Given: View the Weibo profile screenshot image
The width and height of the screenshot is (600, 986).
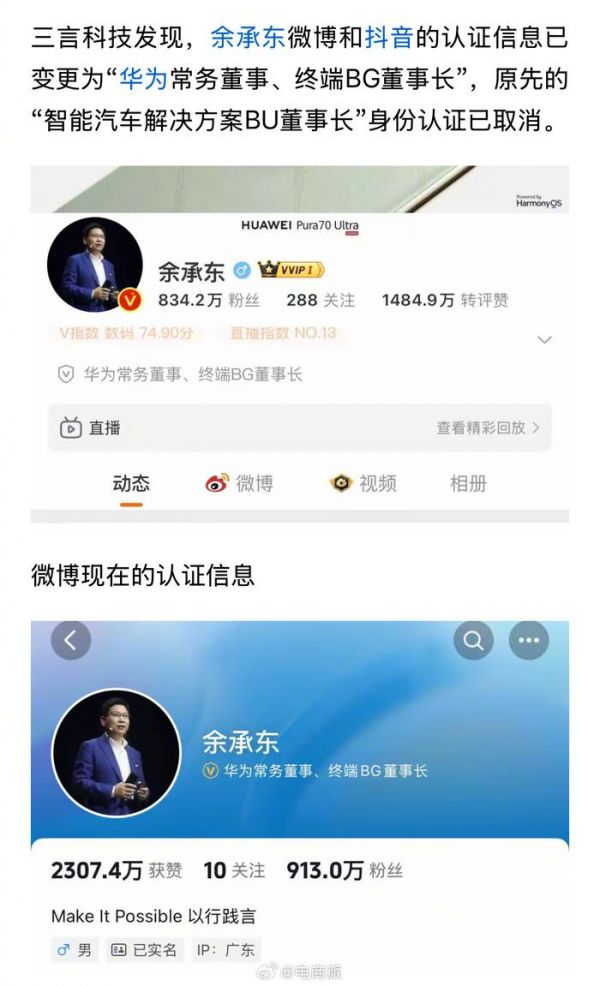Looking at the screenshot, I should click(x=299, y=343).
